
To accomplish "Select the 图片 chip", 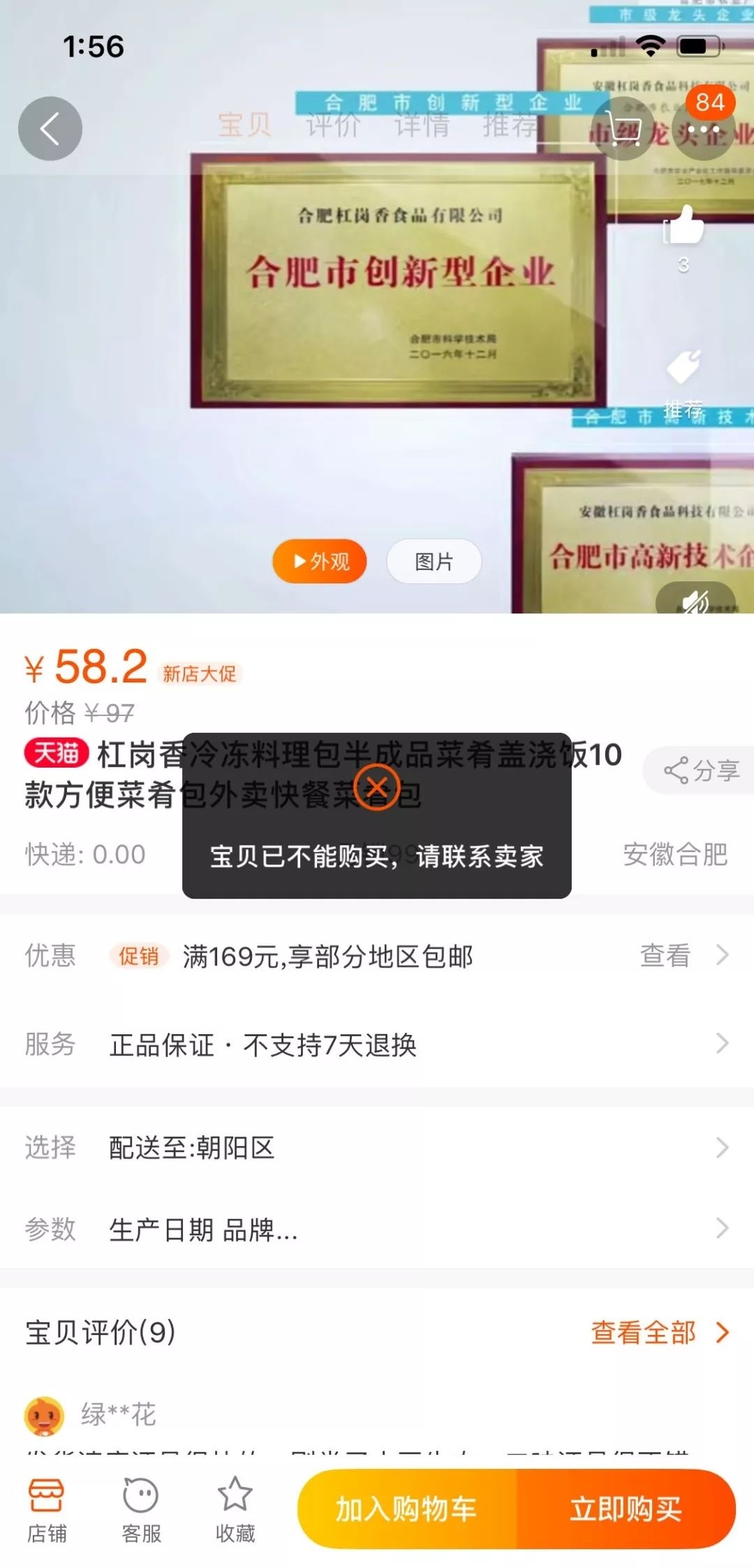I will point(434,561).
